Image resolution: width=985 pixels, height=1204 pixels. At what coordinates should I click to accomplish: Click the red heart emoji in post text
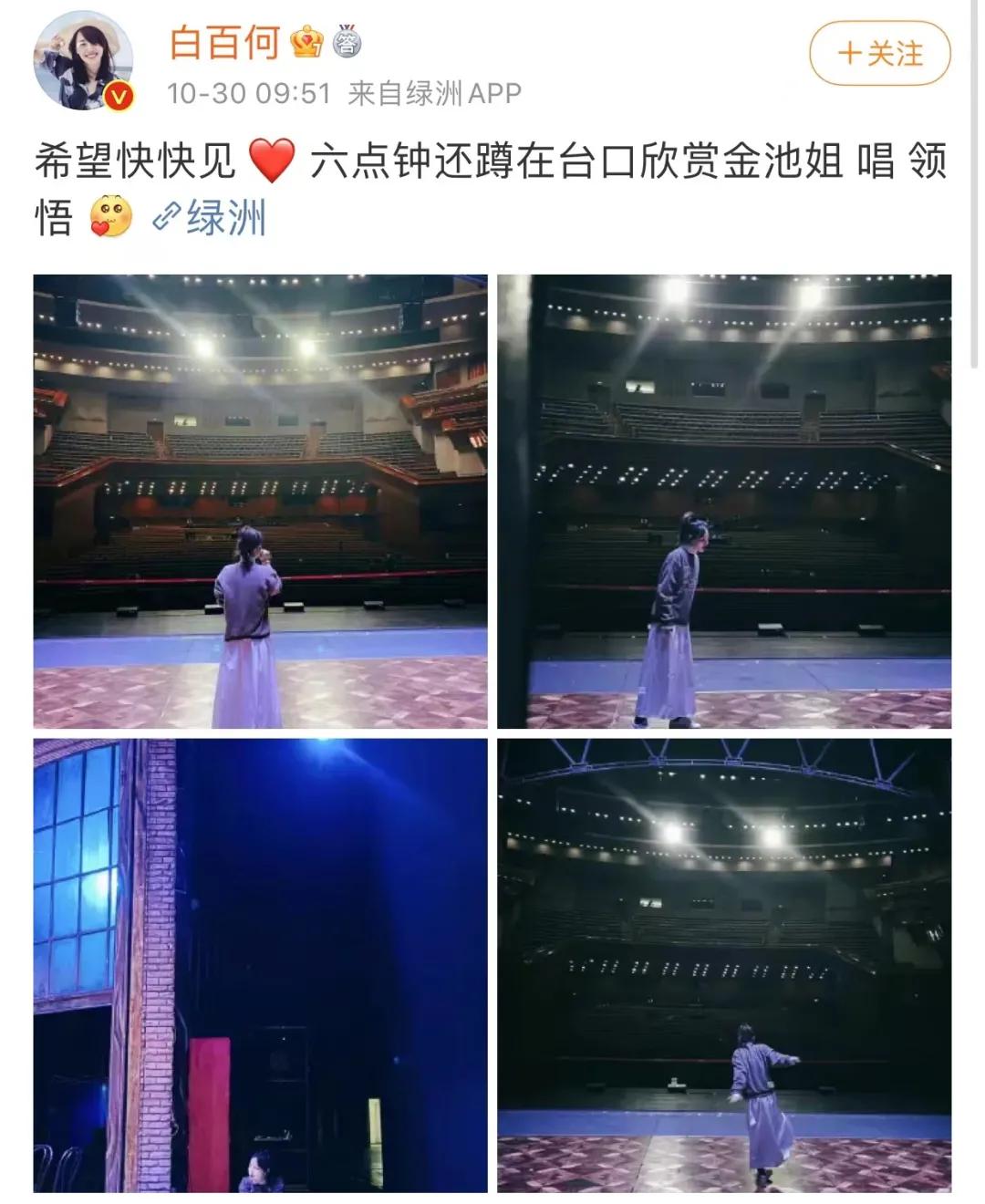point(272,161)
